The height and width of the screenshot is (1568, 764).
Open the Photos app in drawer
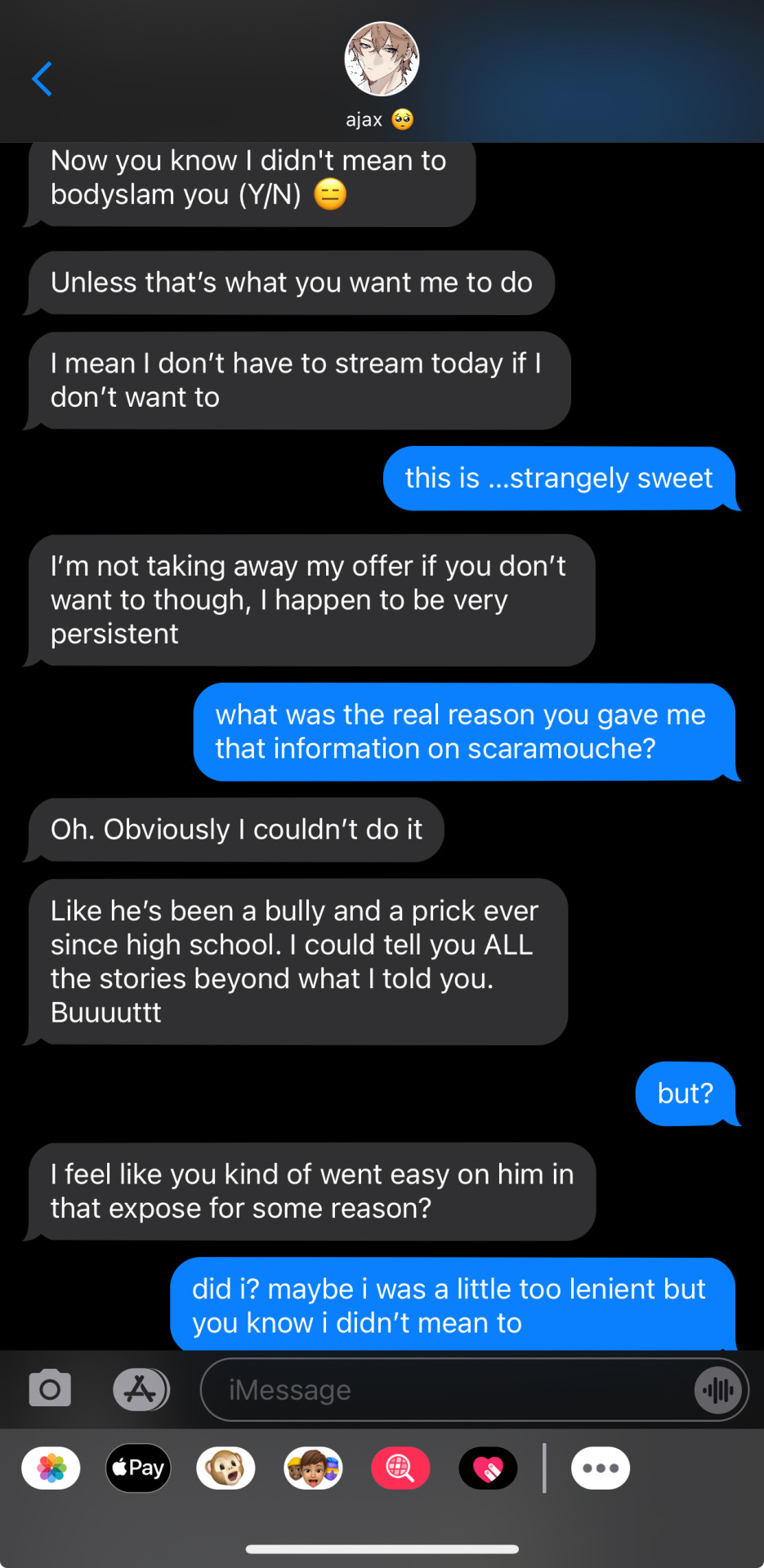coord(51,1468)
